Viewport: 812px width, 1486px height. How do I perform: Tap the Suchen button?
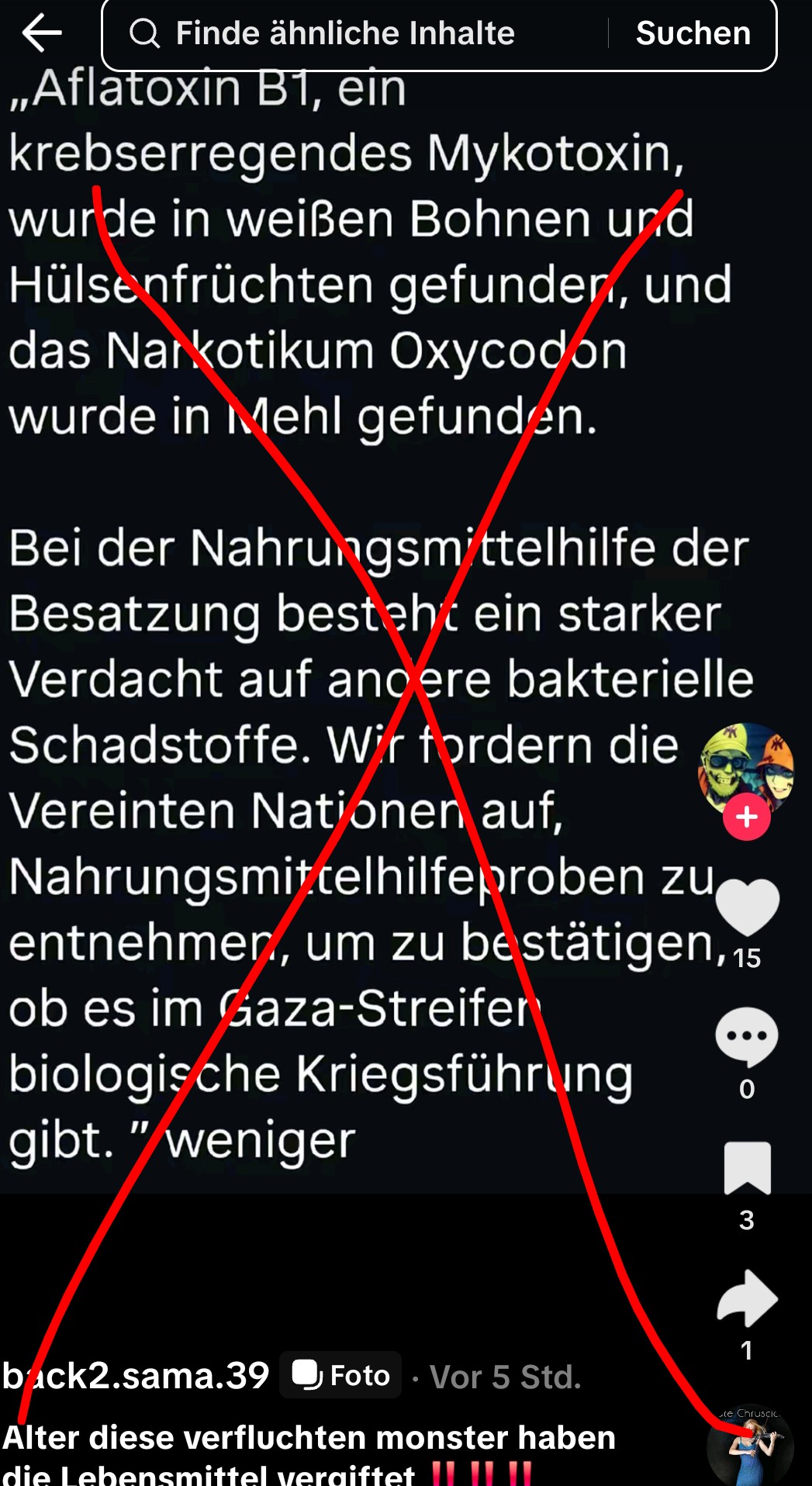(693, 34)
